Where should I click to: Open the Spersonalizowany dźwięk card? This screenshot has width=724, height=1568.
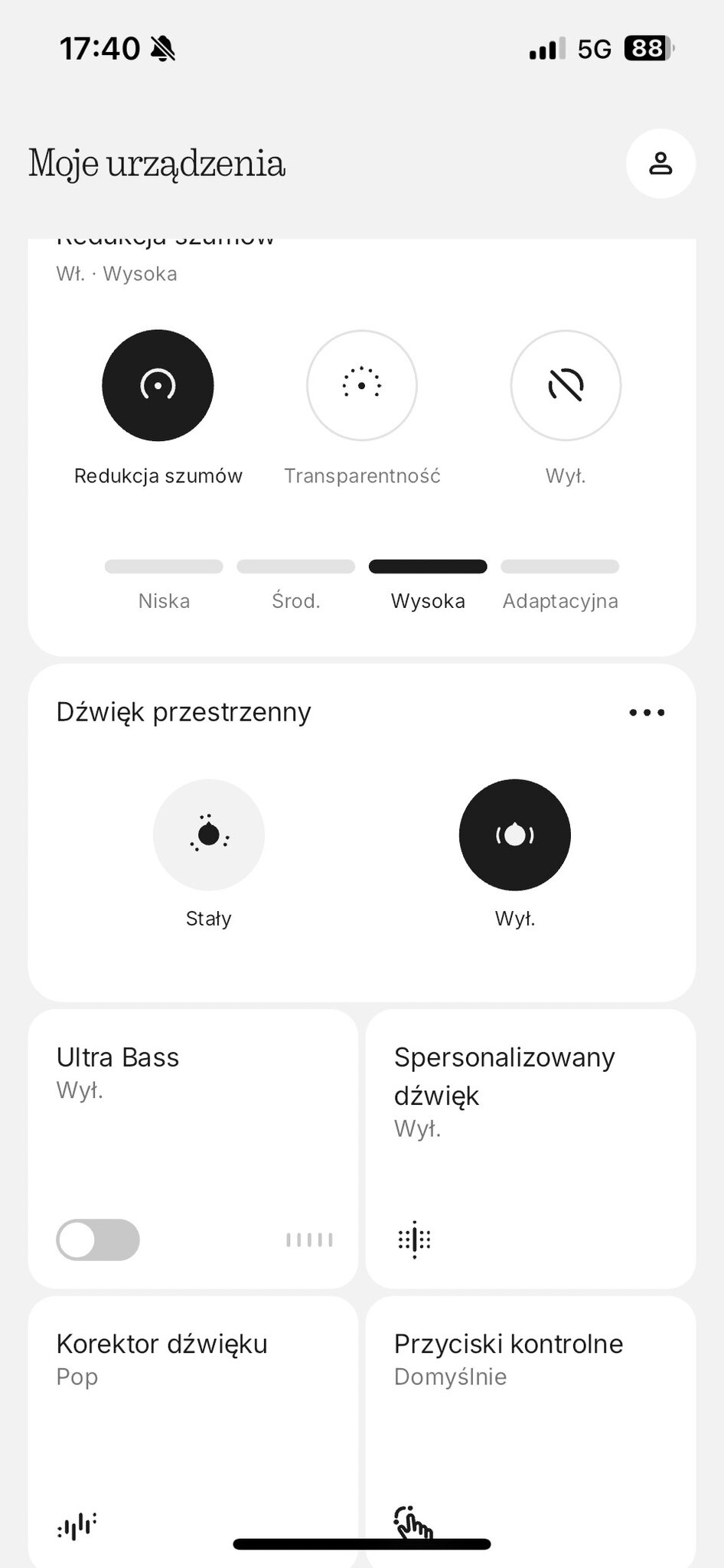click(x=530, y=1148)
